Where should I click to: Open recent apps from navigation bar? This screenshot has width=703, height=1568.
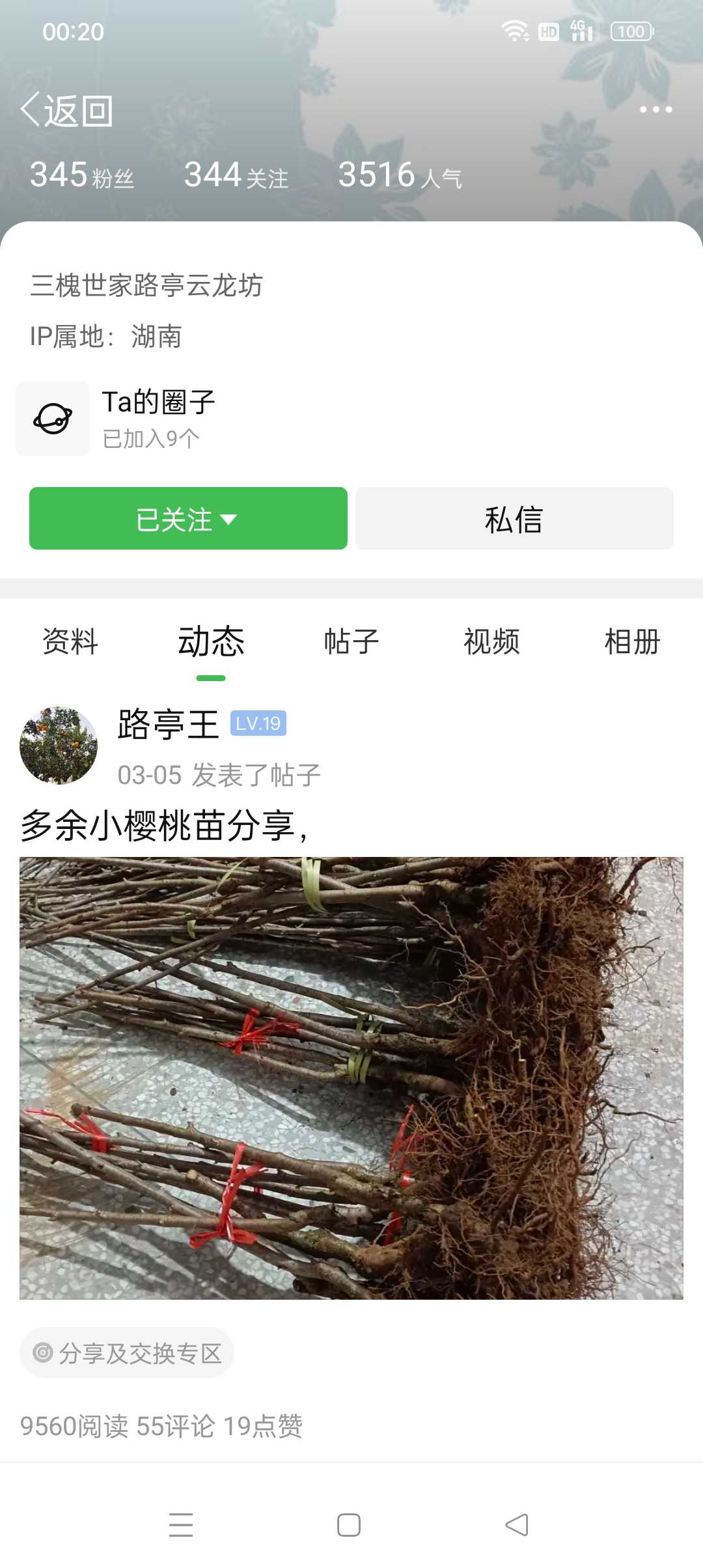coord(181,1525)
